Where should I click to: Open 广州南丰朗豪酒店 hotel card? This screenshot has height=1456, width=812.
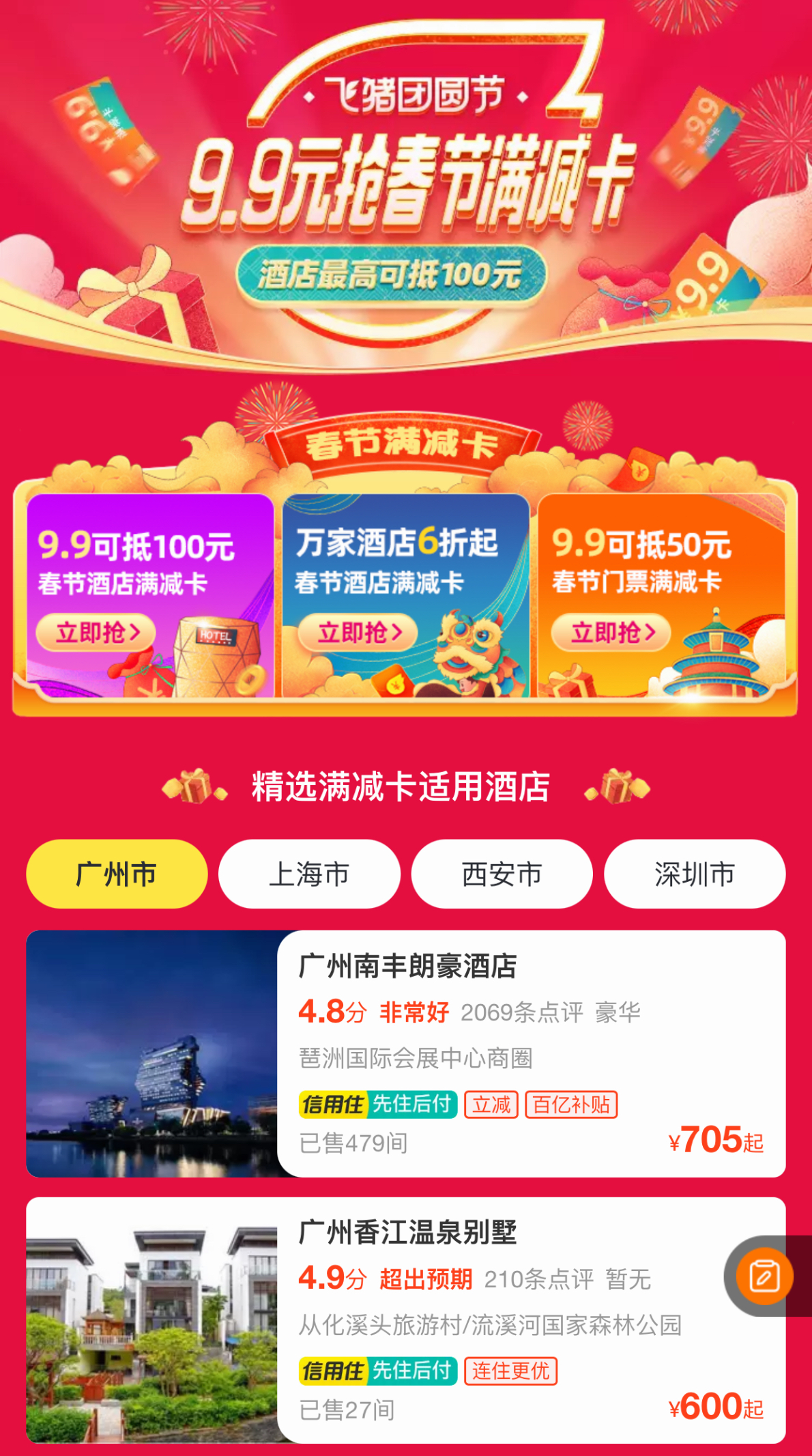pyautogui.click(x=405, y=1053)
